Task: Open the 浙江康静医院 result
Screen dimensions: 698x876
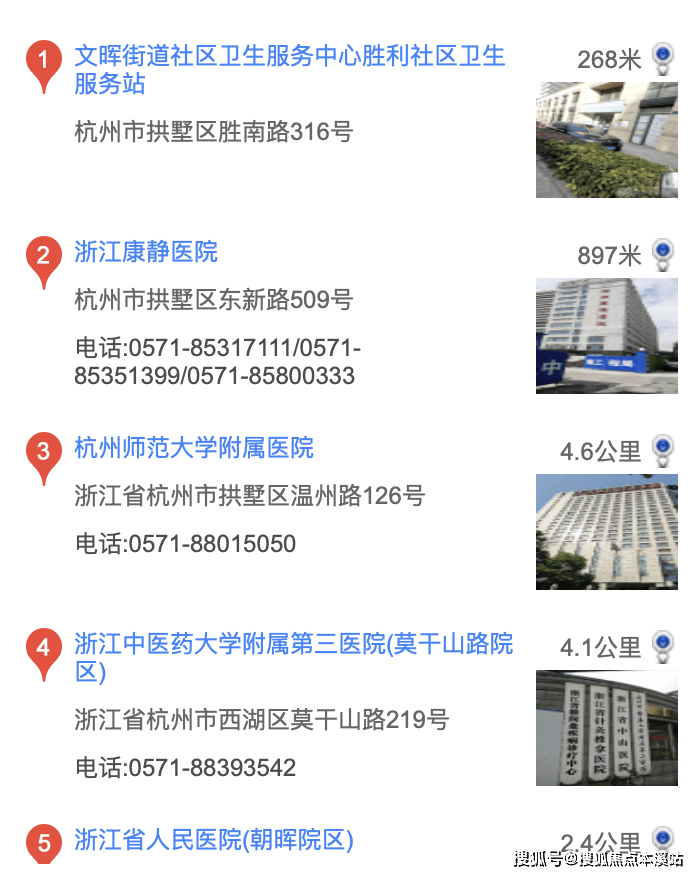Action: click(x=146, y=252)
